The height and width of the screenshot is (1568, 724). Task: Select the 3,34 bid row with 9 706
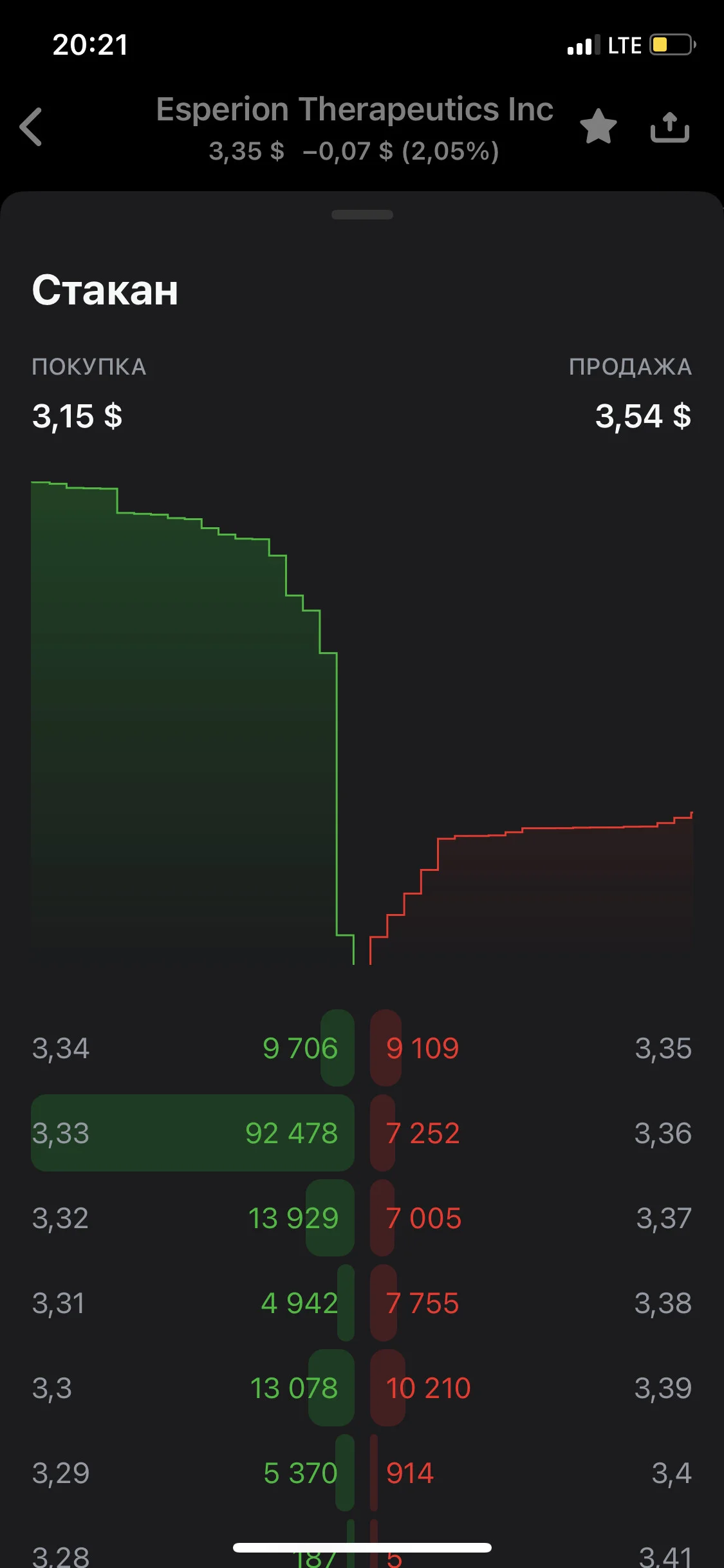193,1048
